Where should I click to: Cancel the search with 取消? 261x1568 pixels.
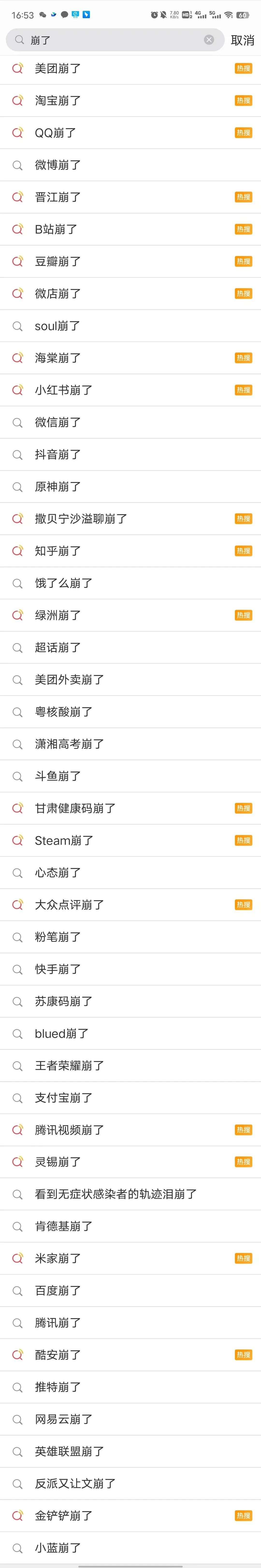point(242,40)
